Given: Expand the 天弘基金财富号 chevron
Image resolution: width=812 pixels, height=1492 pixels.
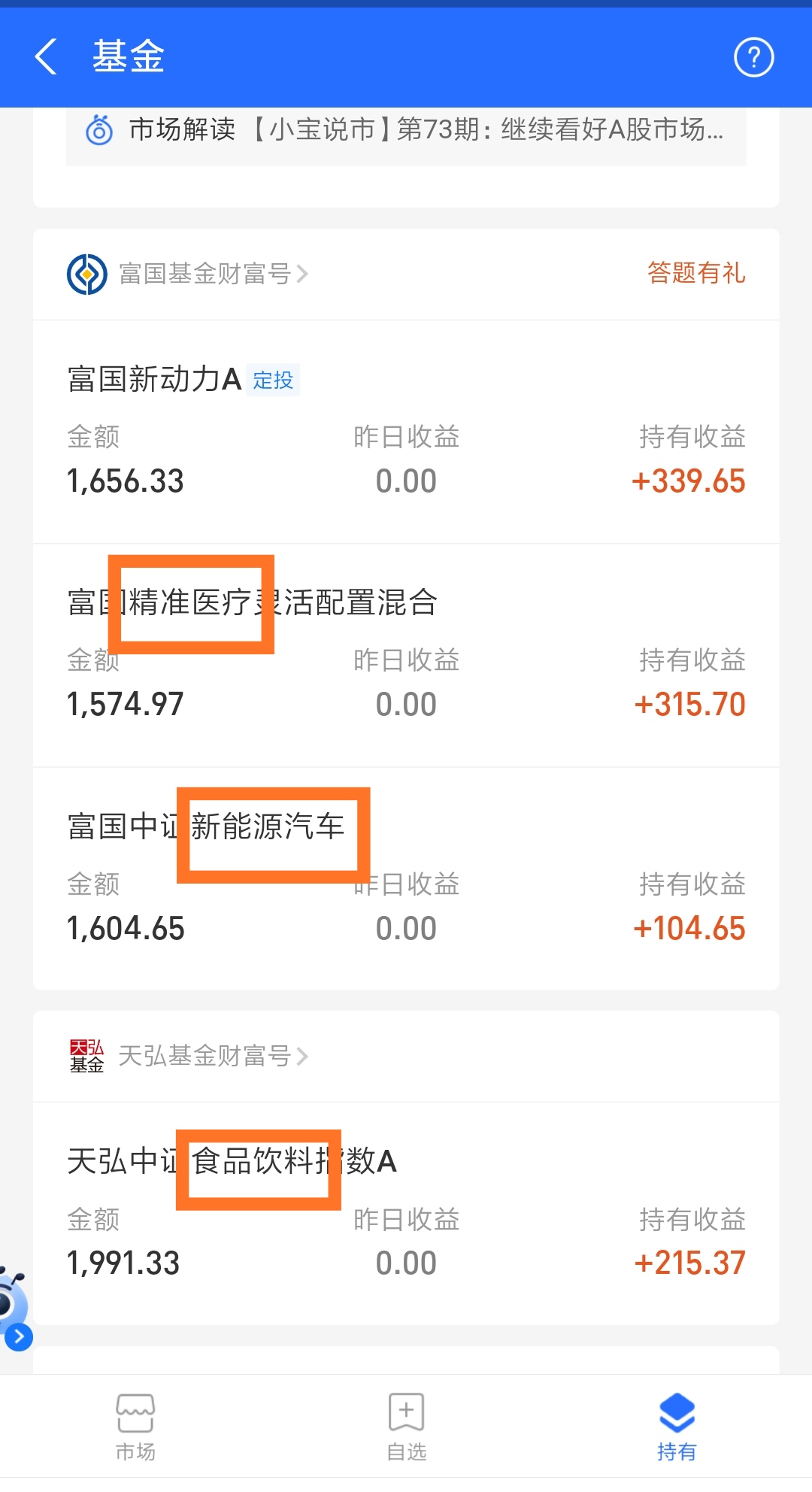Looking at the screenshot, I should pyautogui.click(x=304, y=1056).
